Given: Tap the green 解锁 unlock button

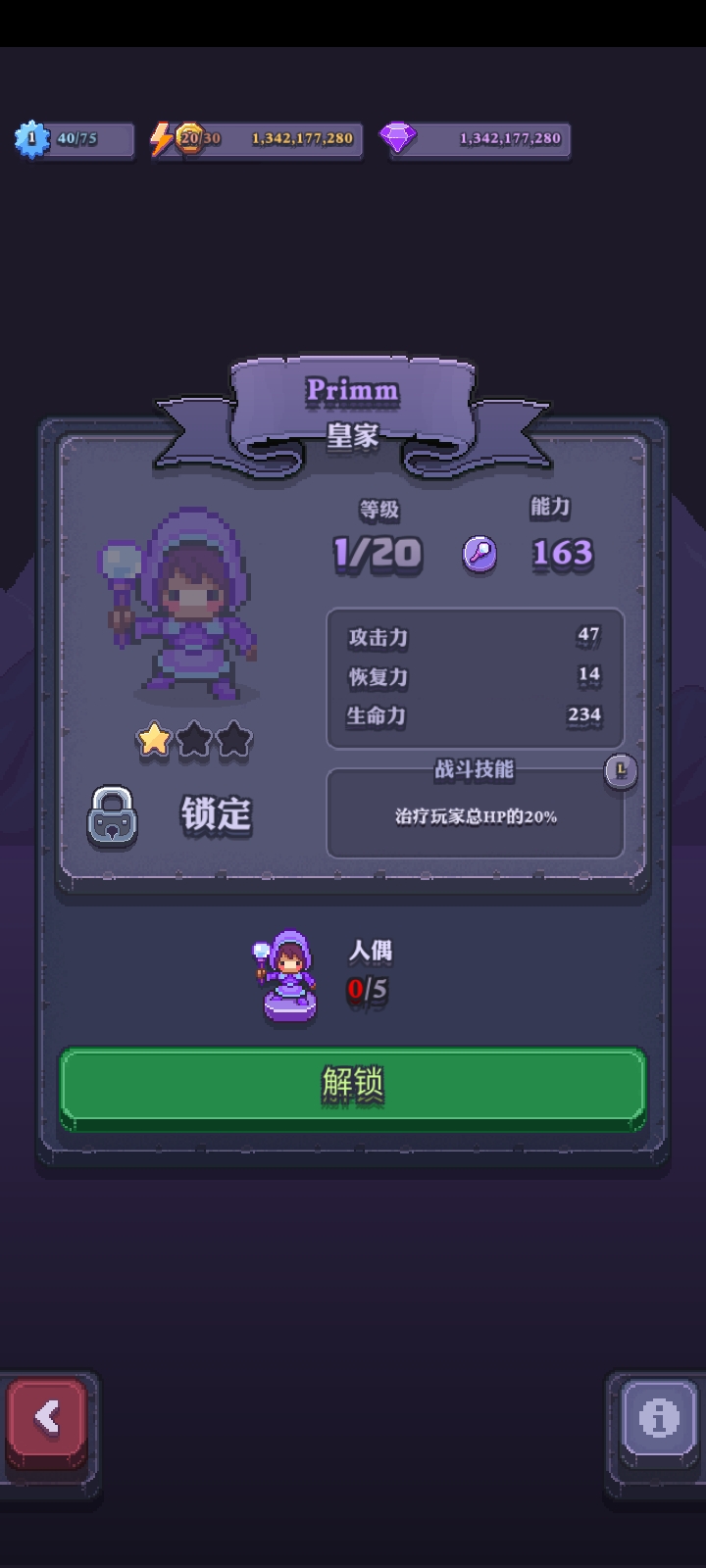Looking at the screenshot, I should pyautogui.click(x=353, y=1085).
